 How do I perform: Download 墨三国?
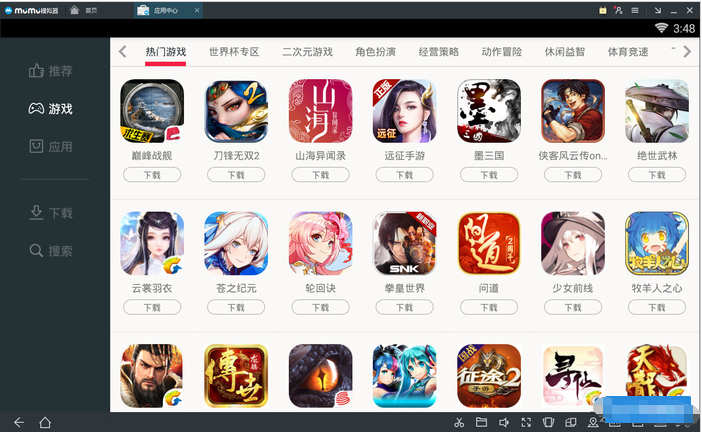488,175
